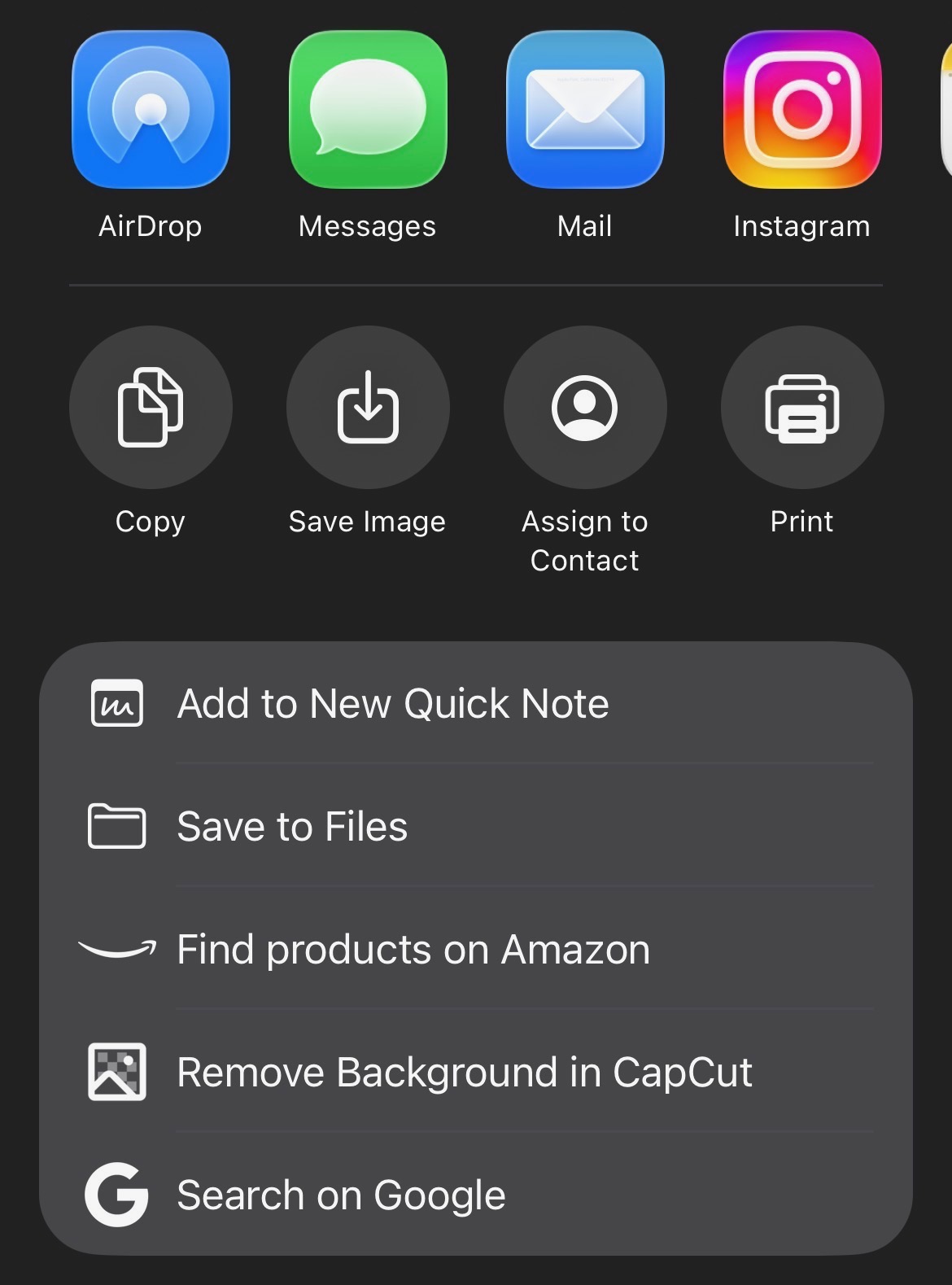952x1285 pixels.
Task: Share via AirDrop
Action: click(151, 110)
